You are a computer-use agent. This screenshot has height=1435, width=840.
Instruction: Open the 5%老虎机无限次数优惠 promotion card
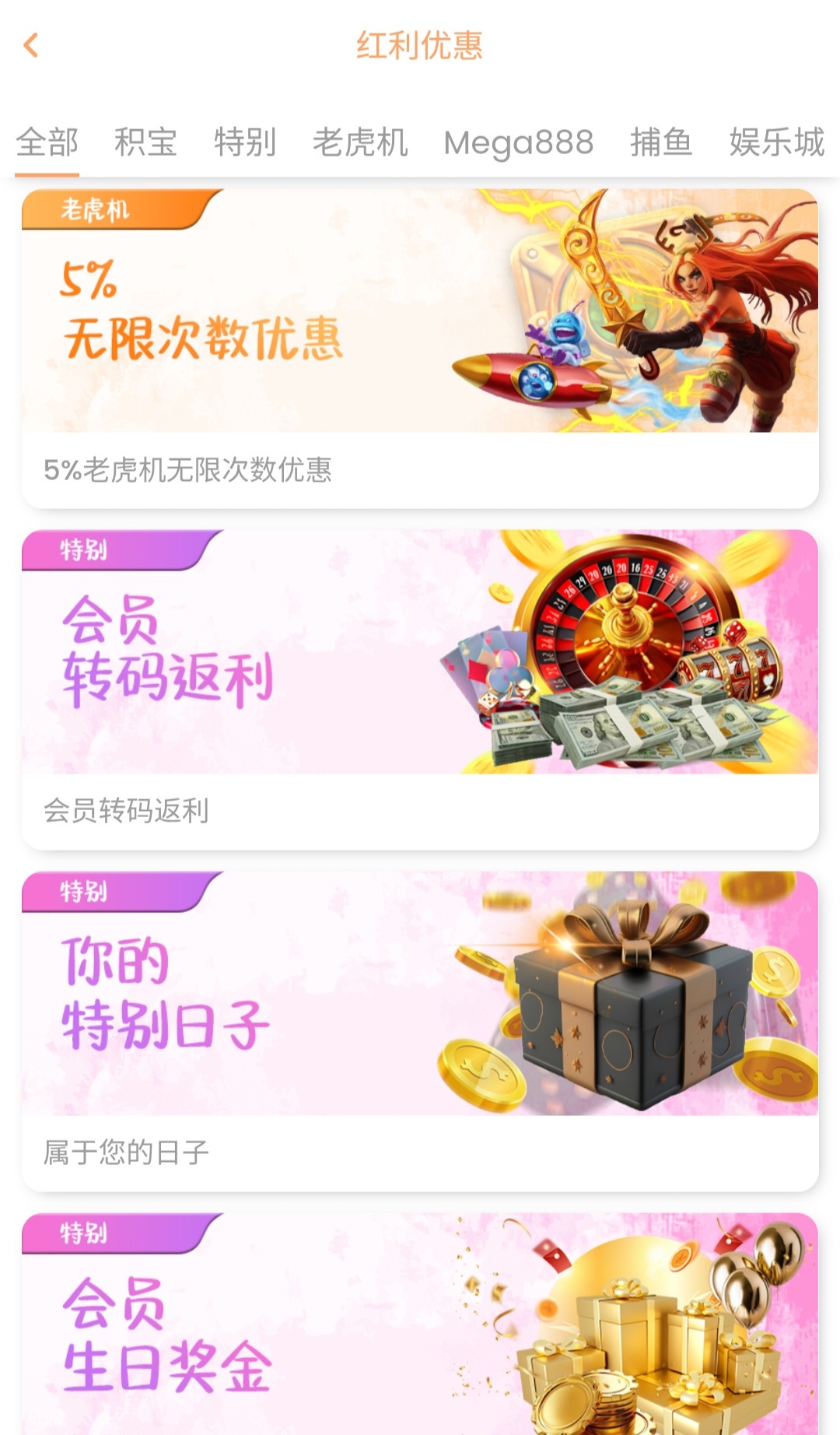[420, 349]
